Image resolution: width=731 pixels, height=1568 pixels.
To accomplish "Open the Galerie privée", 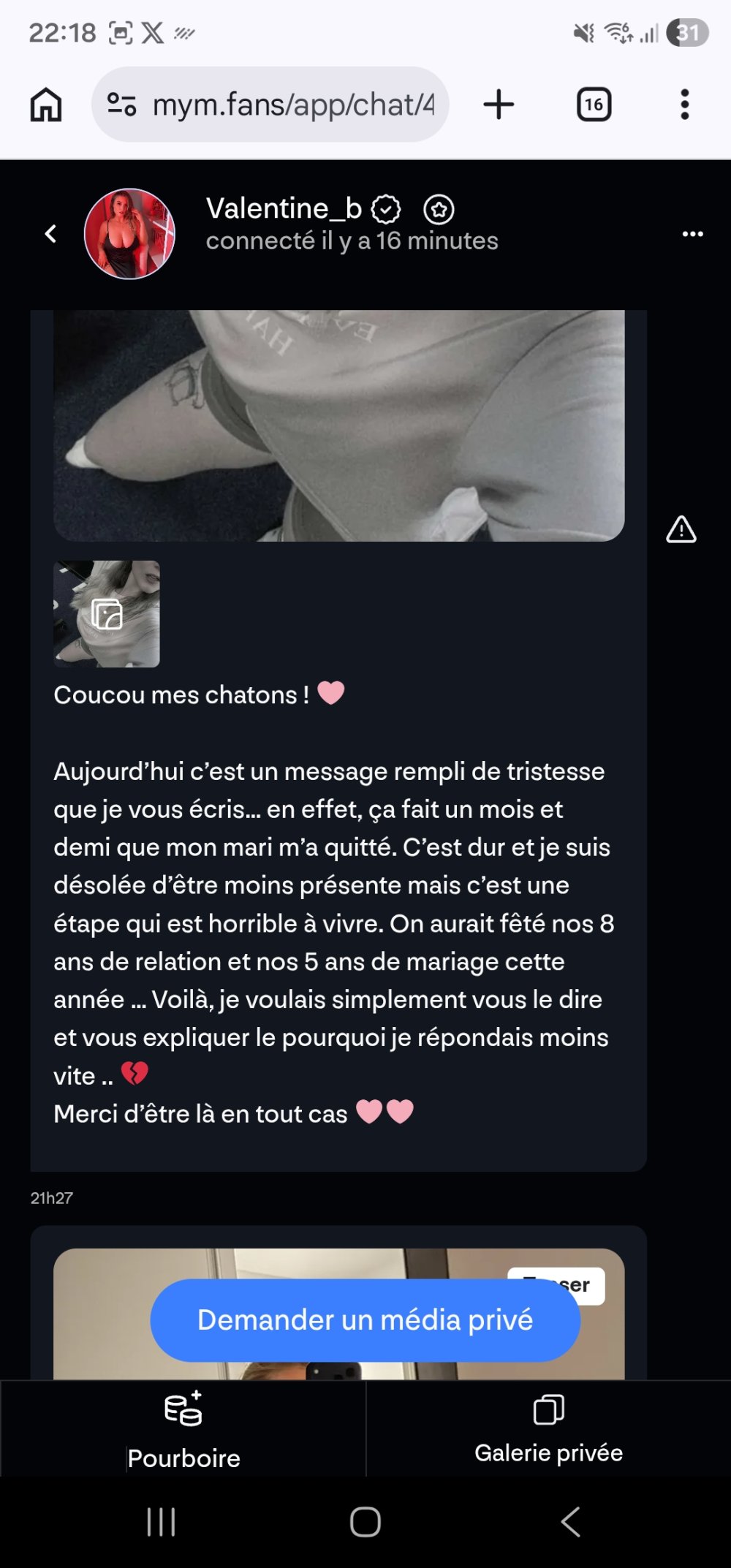I will click(548, 1429).
